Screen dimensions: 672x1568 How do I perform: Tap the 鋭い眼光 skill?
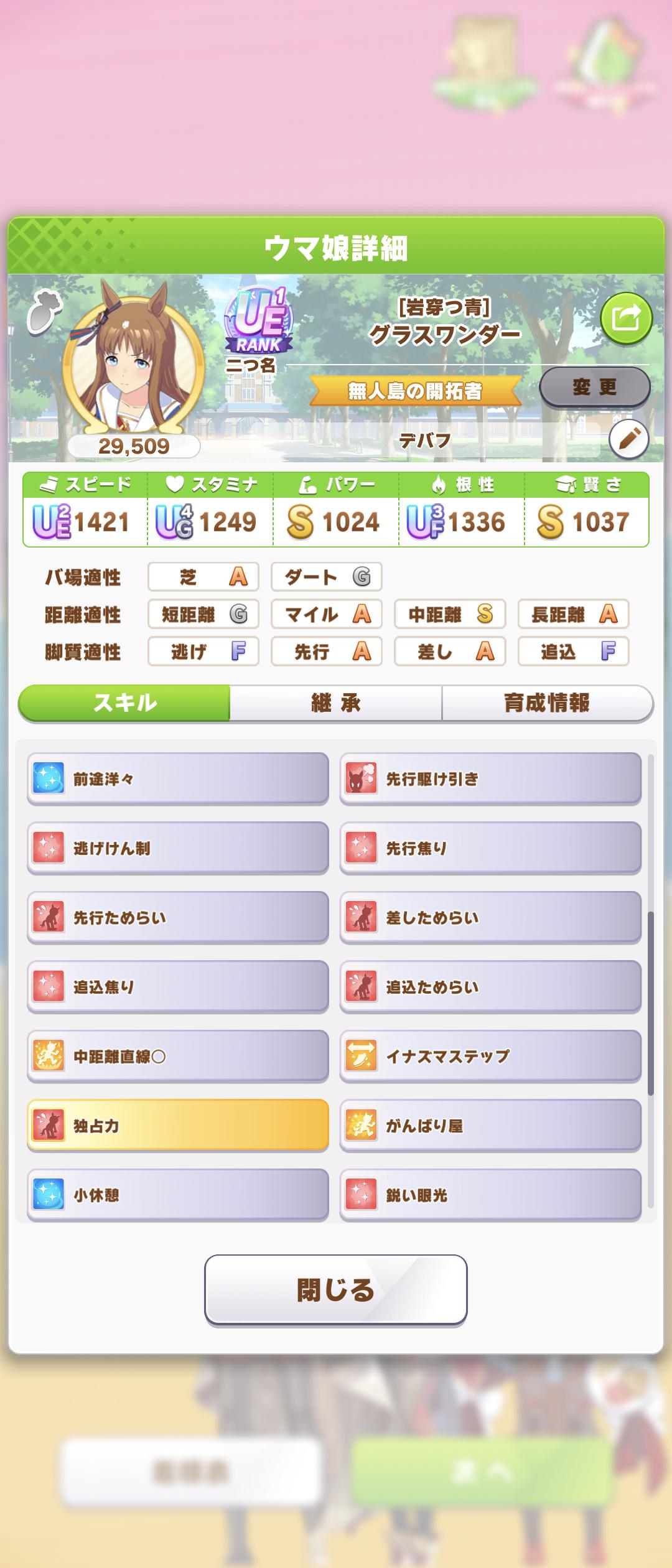(490, 1195)
